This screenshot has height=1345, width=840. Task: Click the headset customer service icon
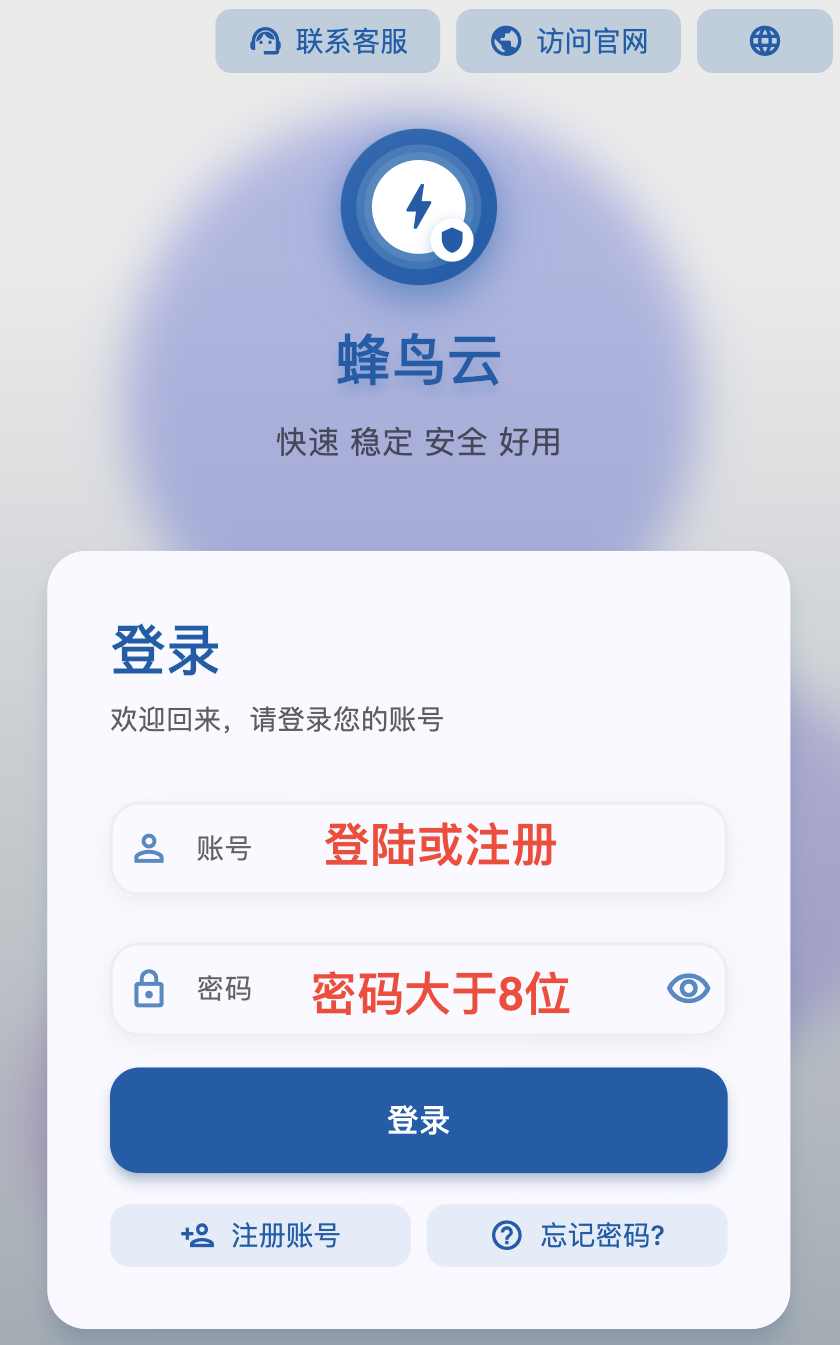click(x=266, y=41)
